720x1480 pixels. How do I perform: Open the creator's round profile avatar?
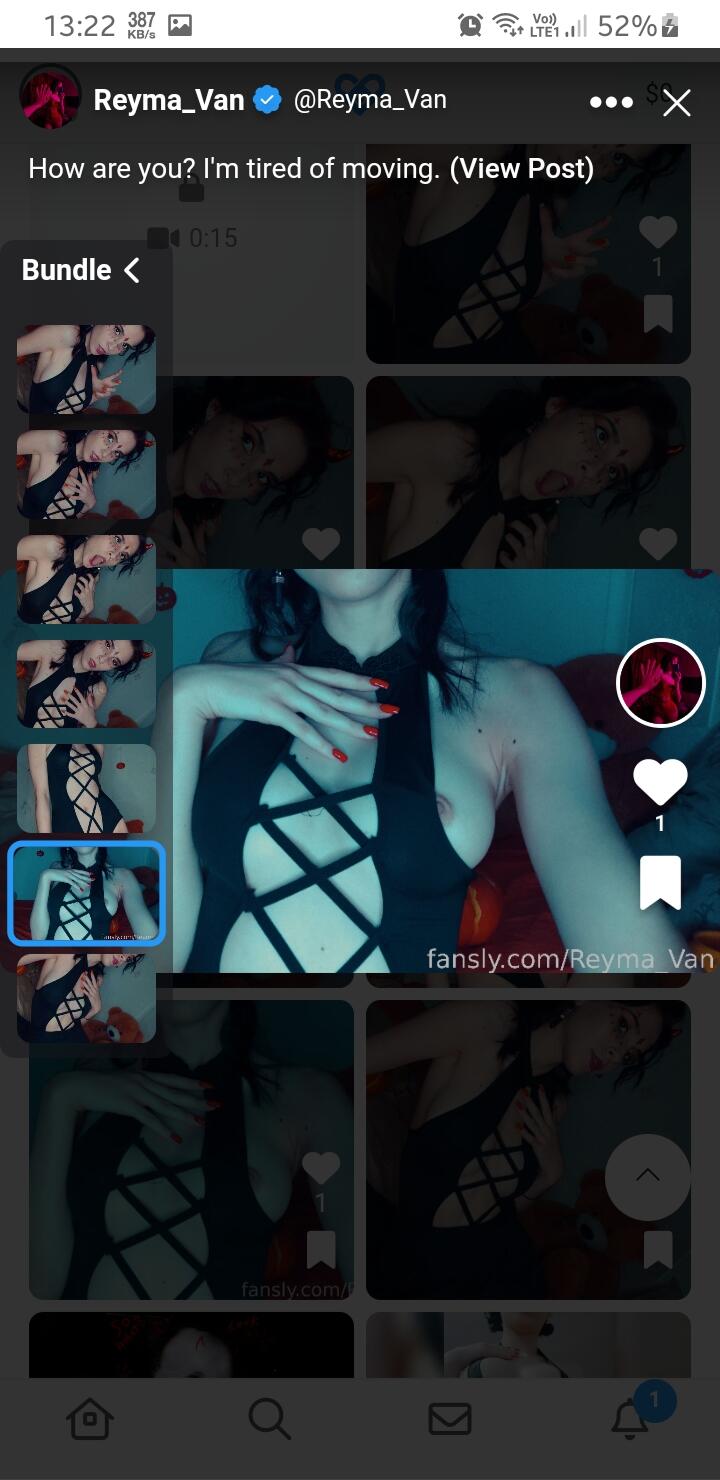tap(661, 683)
